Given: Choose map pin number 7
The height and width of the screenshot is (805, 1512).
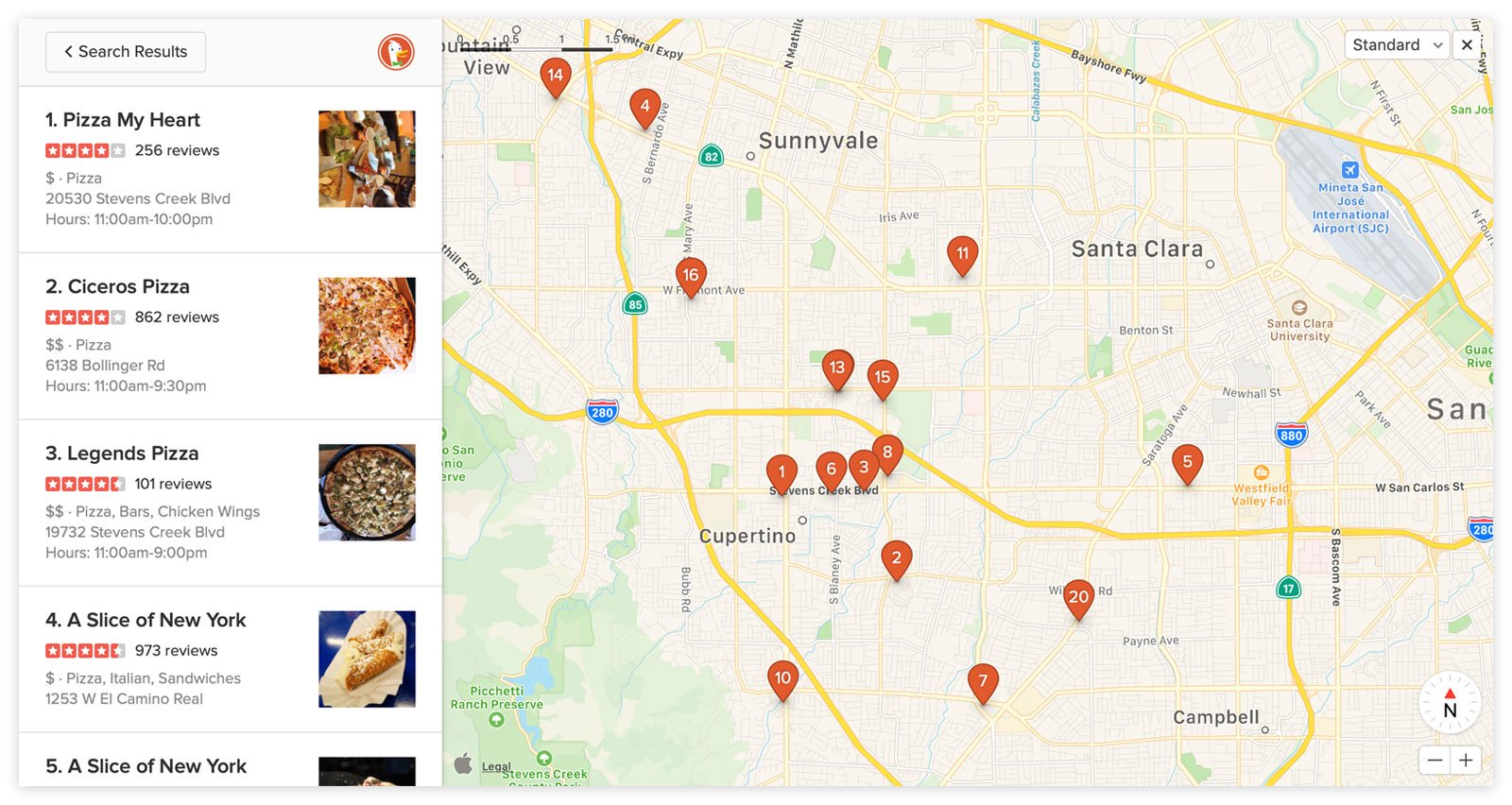Looking at the screenshot, I should click(x=983, y=680).
